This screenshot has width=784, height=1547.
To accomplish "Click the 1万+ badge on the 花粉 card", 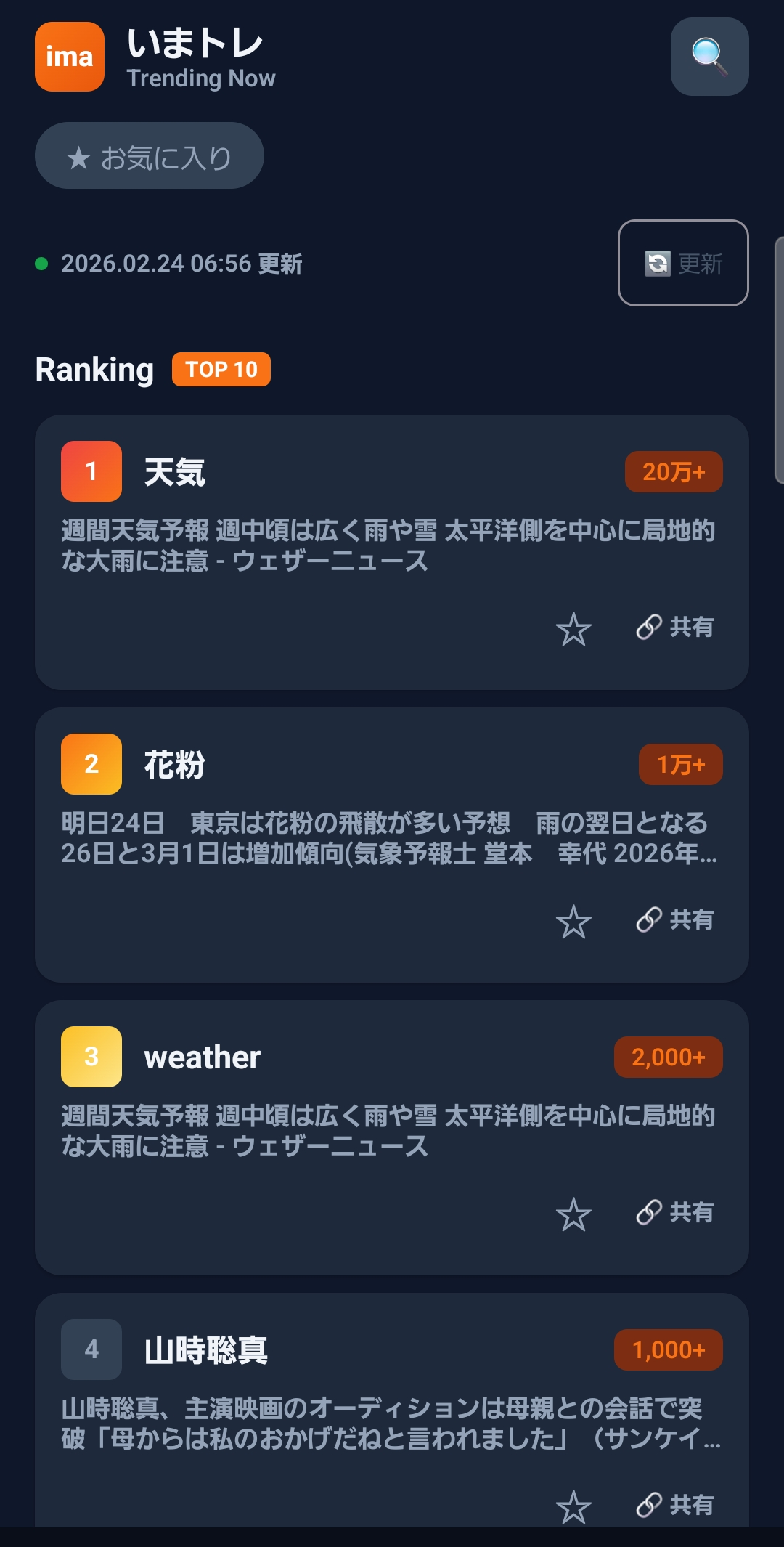I will (680, 763).
